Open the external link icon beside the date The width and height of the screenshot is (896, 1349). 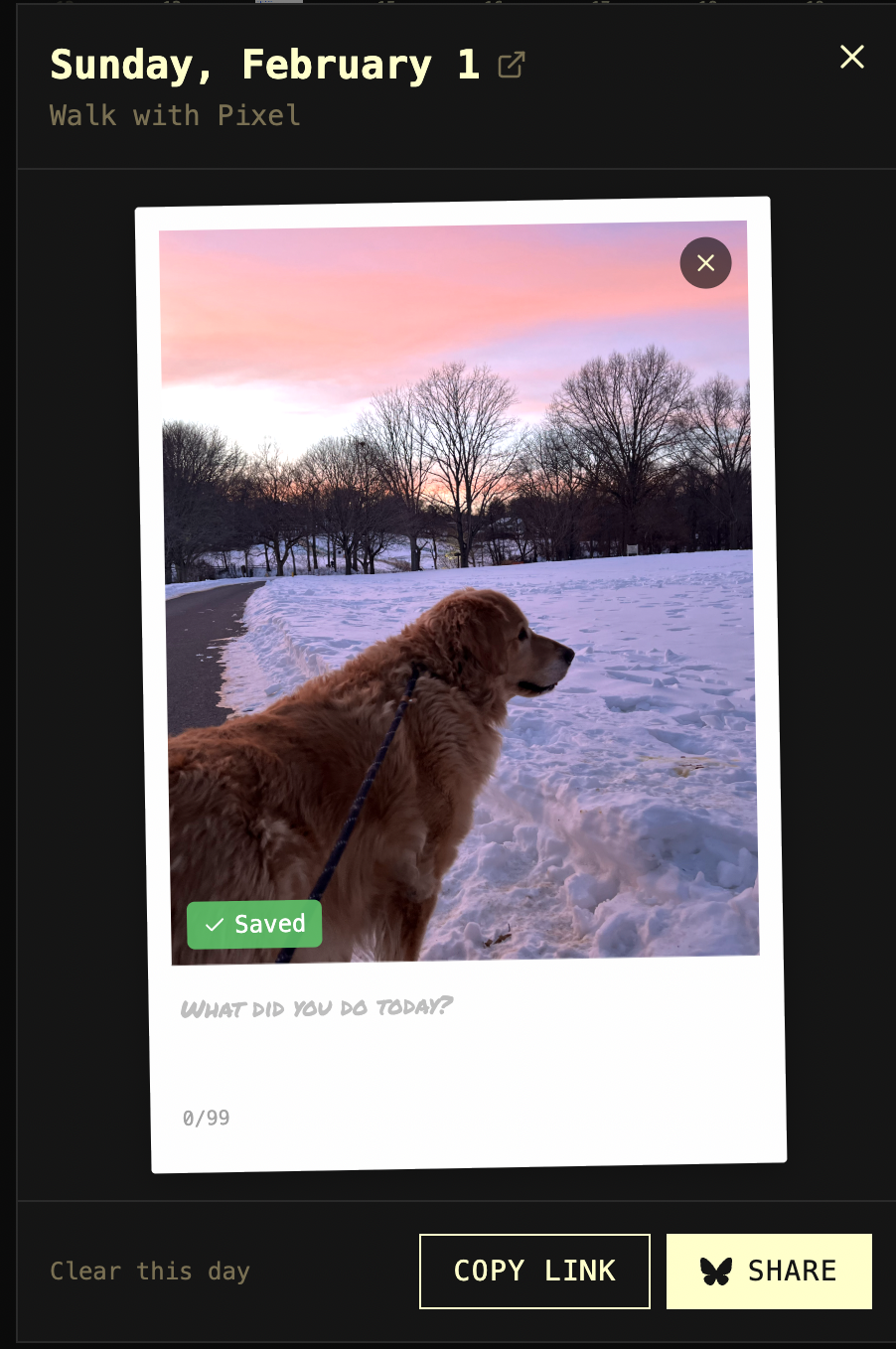(511, 66)
